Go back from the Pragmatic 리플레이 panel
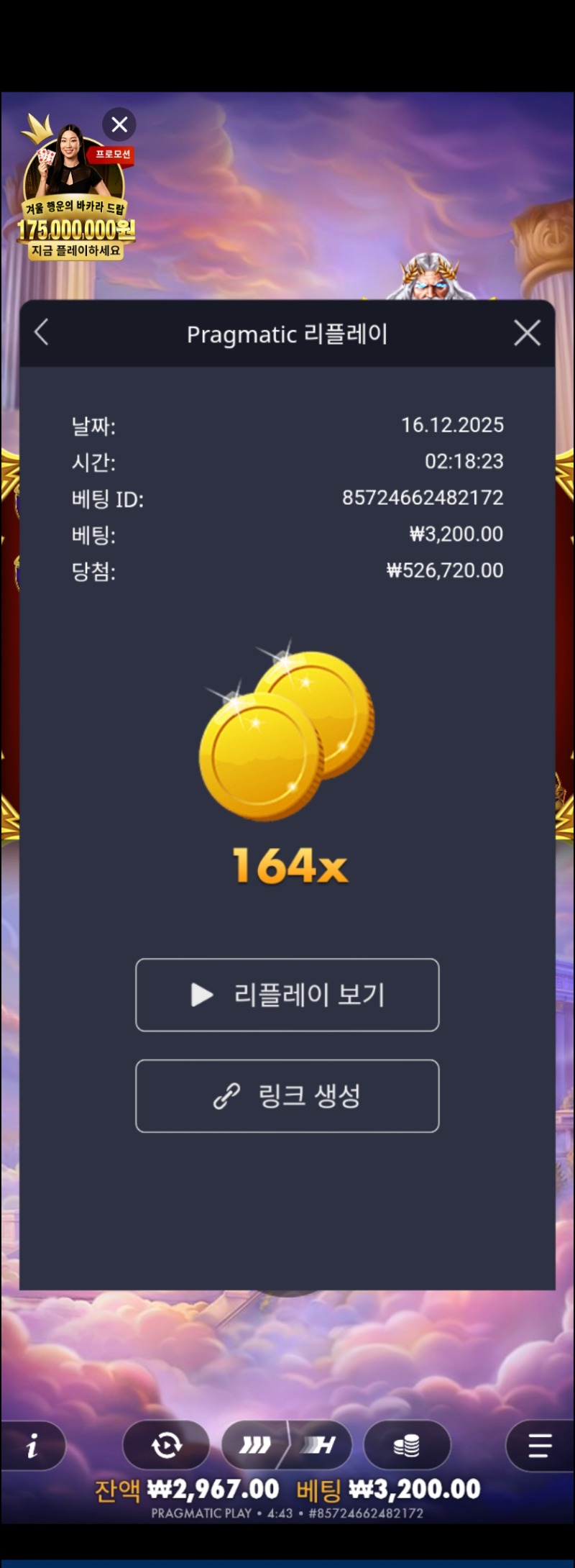Viewport: 575px width, 1568px height. point(42,333)
